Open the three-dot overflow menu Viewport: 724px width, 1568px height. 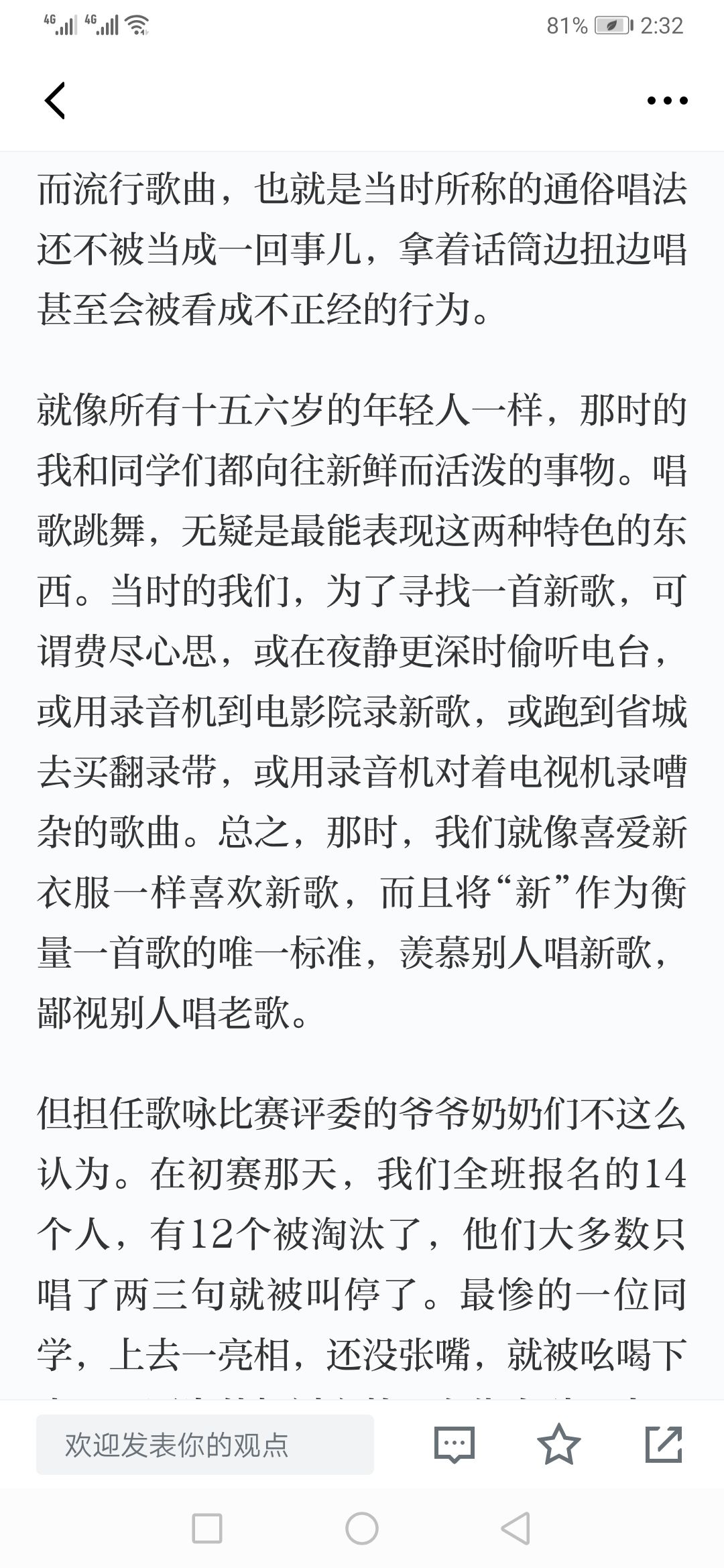[x=667, y=101]
